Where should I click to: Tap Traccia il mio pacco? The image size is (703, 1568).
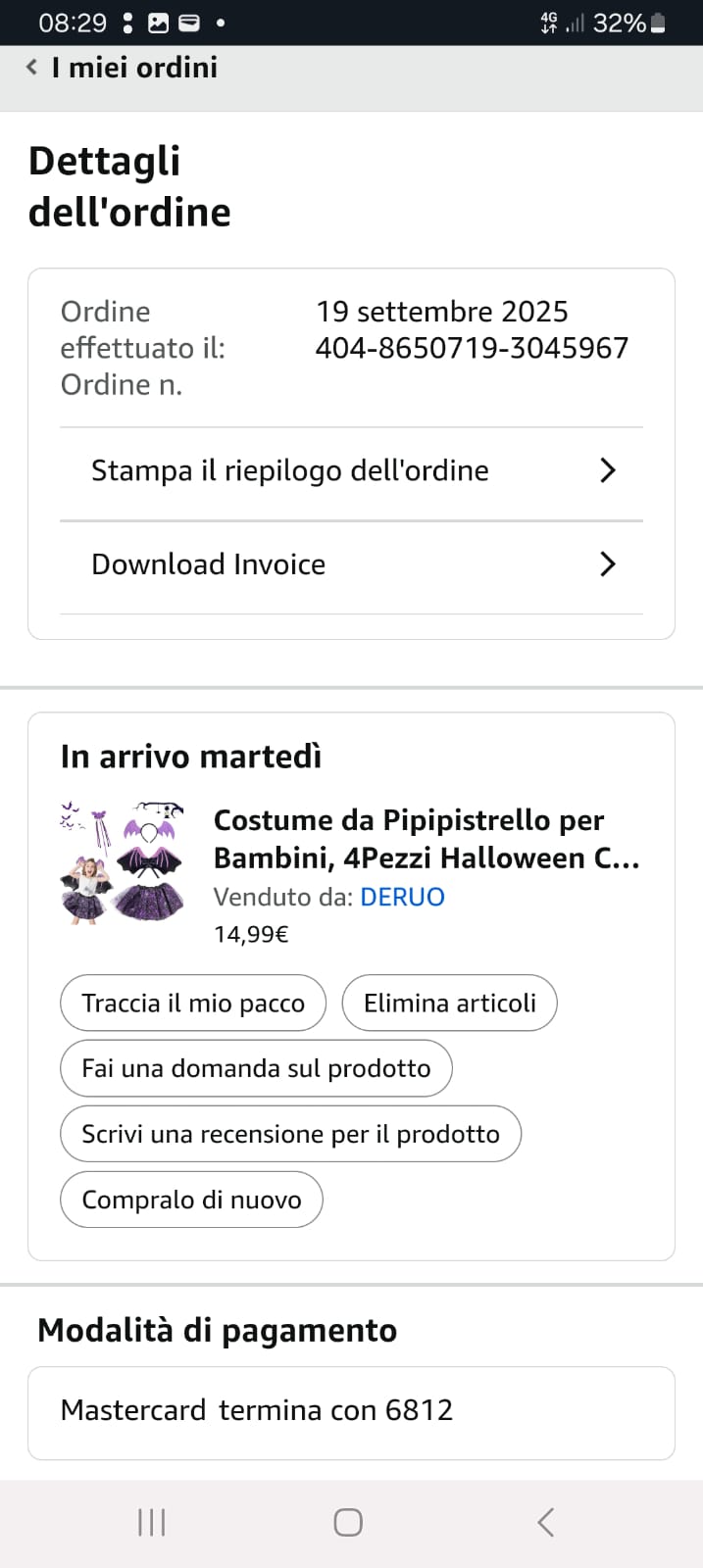[x=193, y=1004]
